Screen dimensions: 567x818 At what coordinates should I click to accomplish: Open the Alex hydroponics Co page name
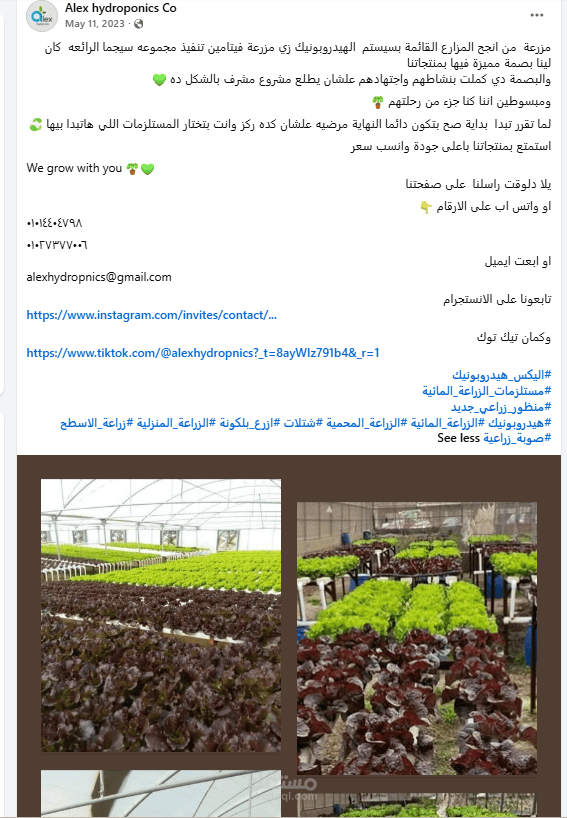click(120, 8)
